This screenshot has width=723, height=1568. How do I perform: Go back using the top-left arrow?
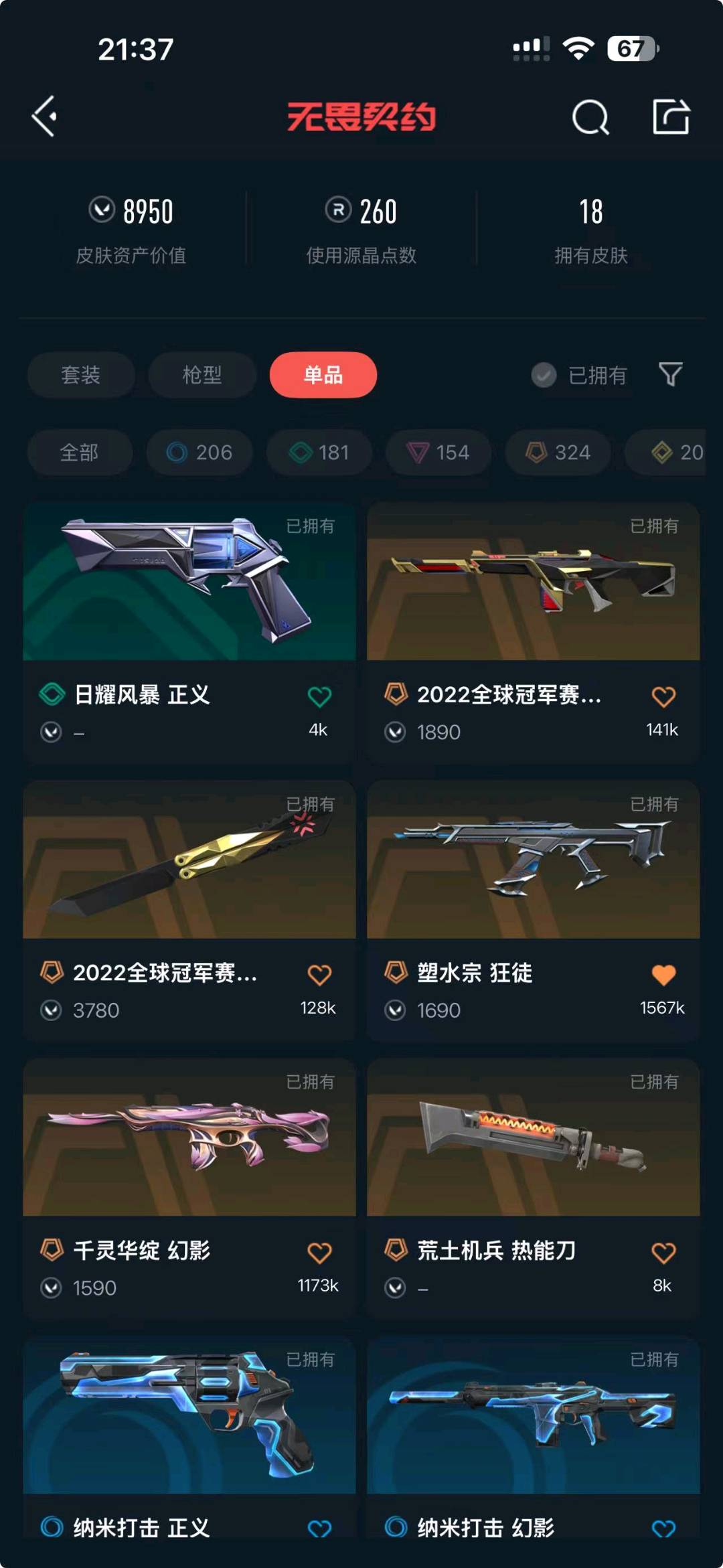click(x=45, y=116)
